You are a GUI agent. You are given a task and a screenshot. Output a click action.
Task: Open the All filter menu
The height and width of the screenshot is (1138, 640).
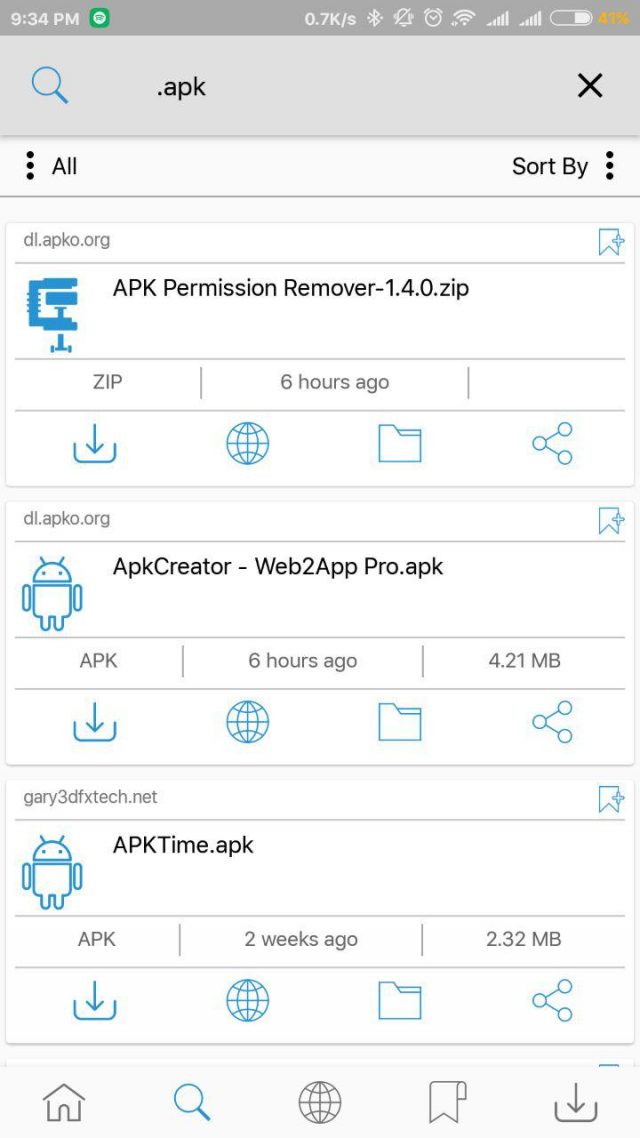click(x=51, y=166)
